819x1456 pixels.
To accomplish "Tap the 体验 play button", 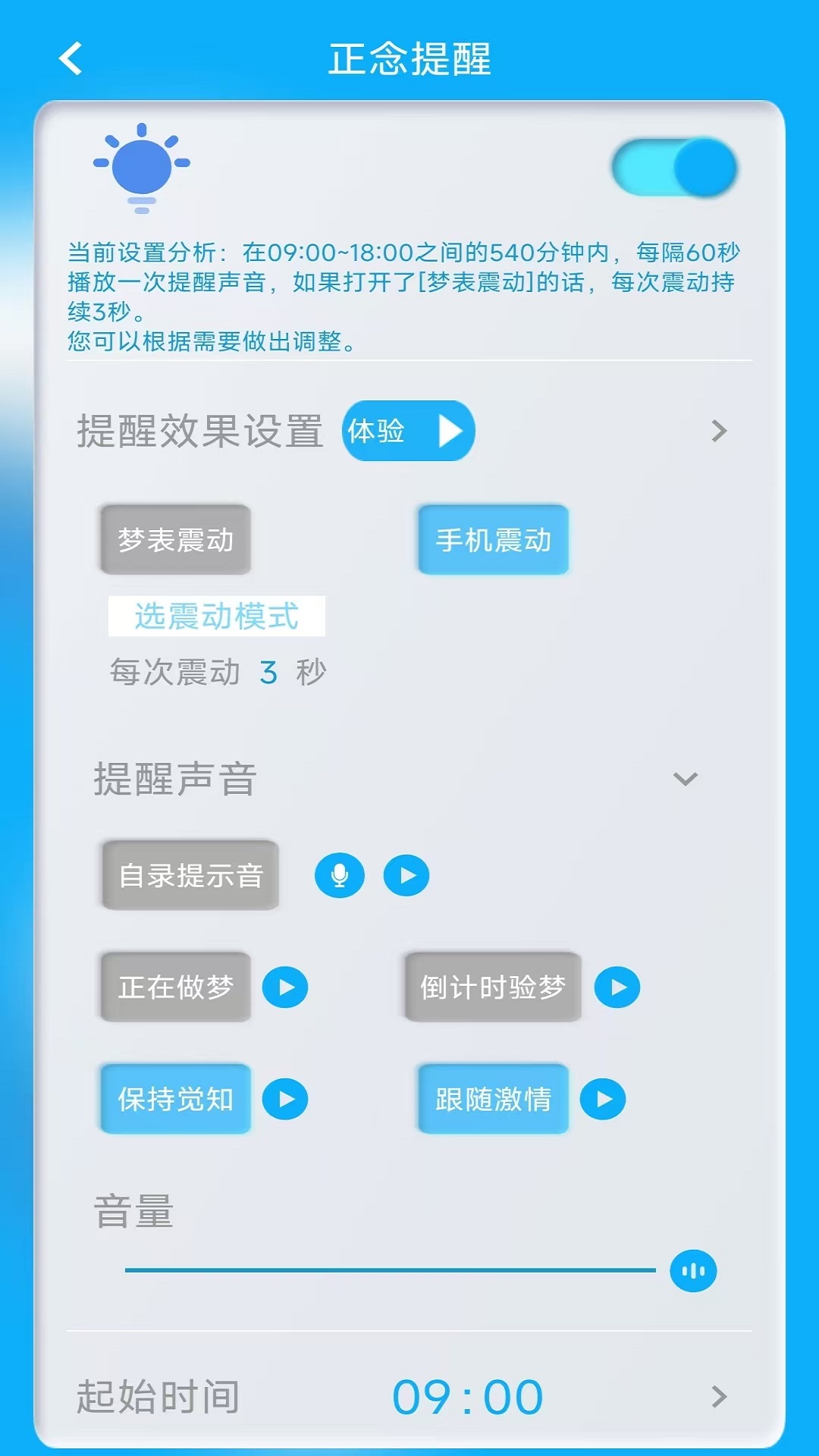I will [408, 431].
